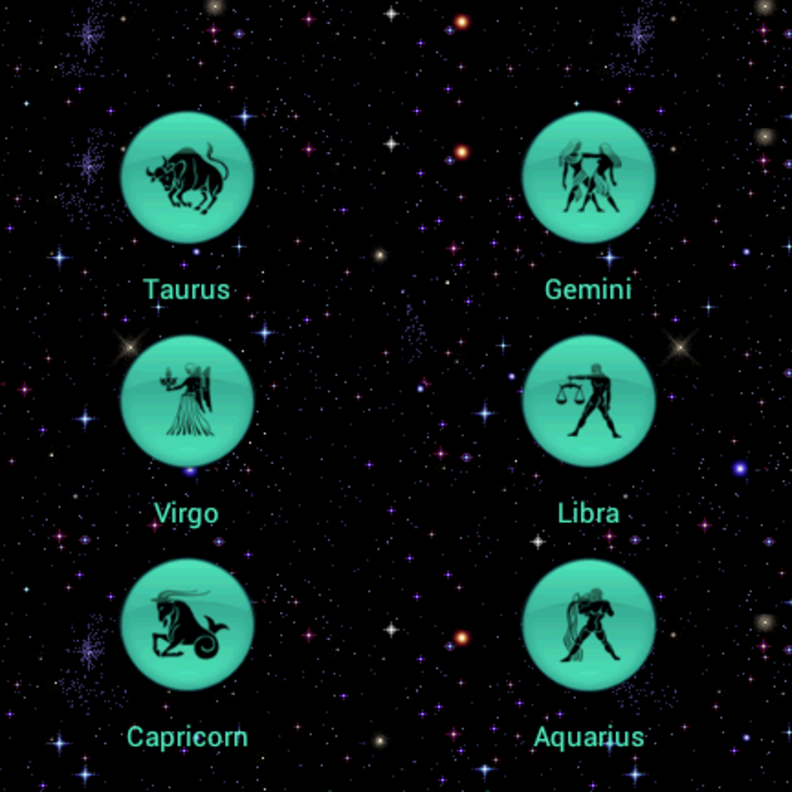792x792 pixels.
Task: Open the Taurus horoscope
Action: tap(187, 178)
